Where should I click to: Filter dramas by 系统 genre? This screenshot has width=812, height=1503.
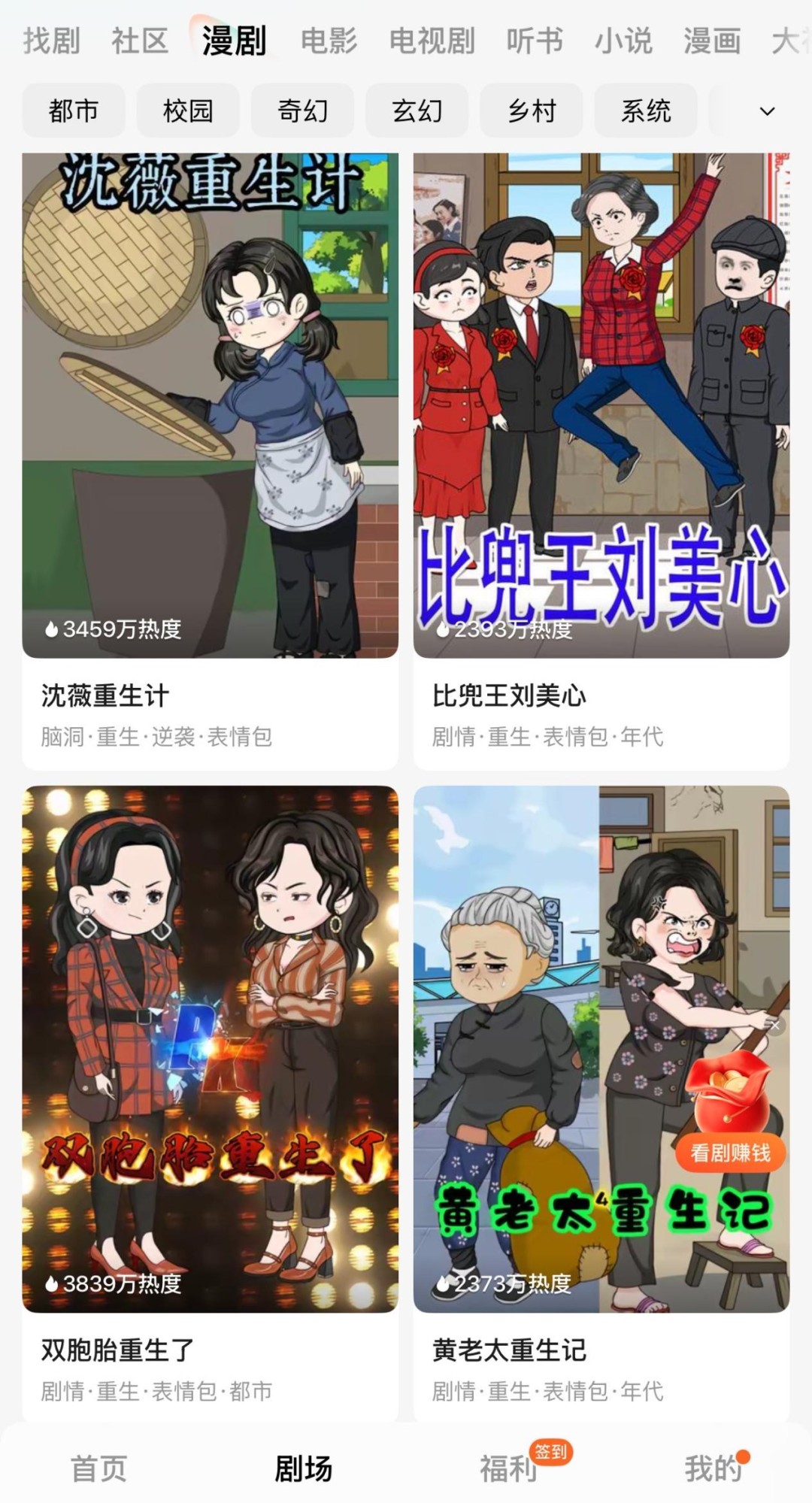645,110
